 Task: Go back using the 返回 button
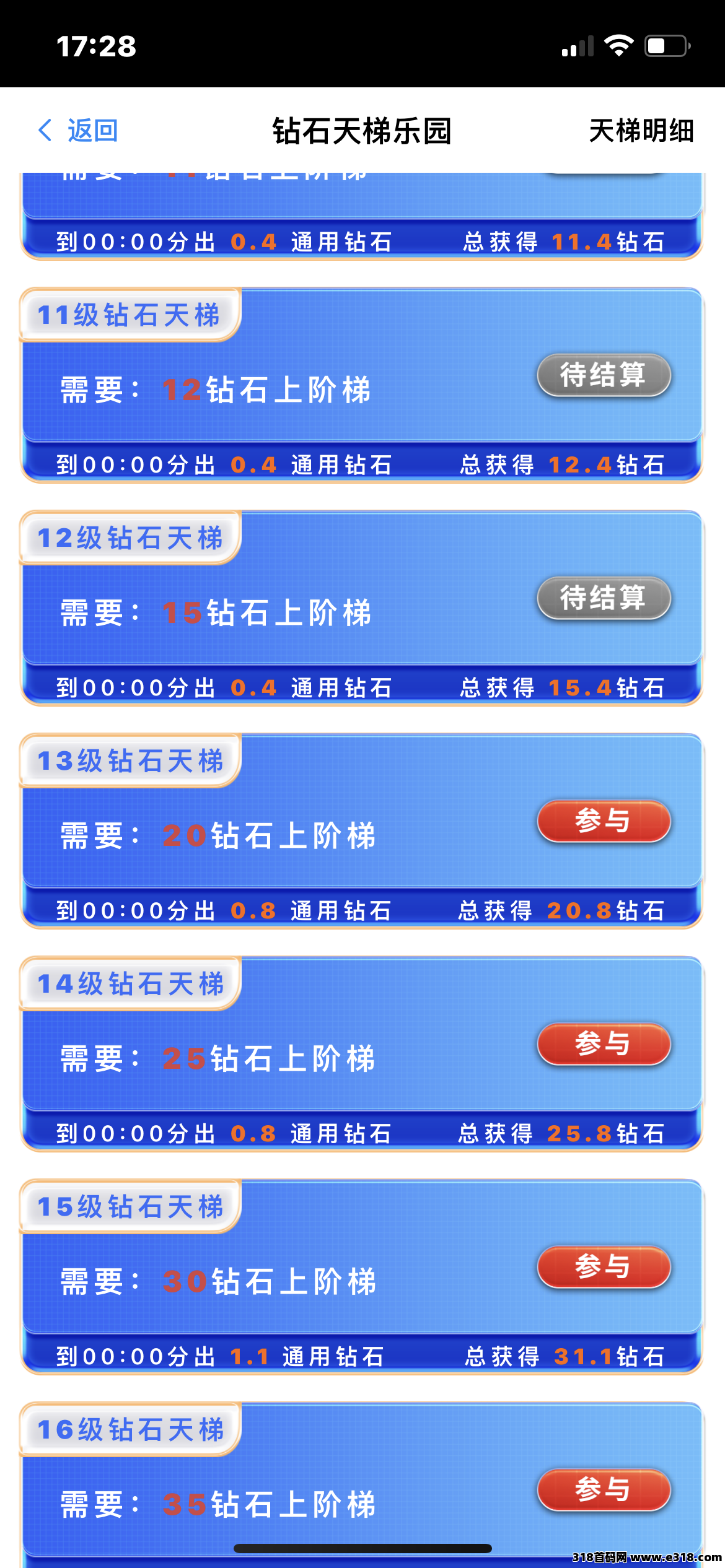[x=79, y=131]
